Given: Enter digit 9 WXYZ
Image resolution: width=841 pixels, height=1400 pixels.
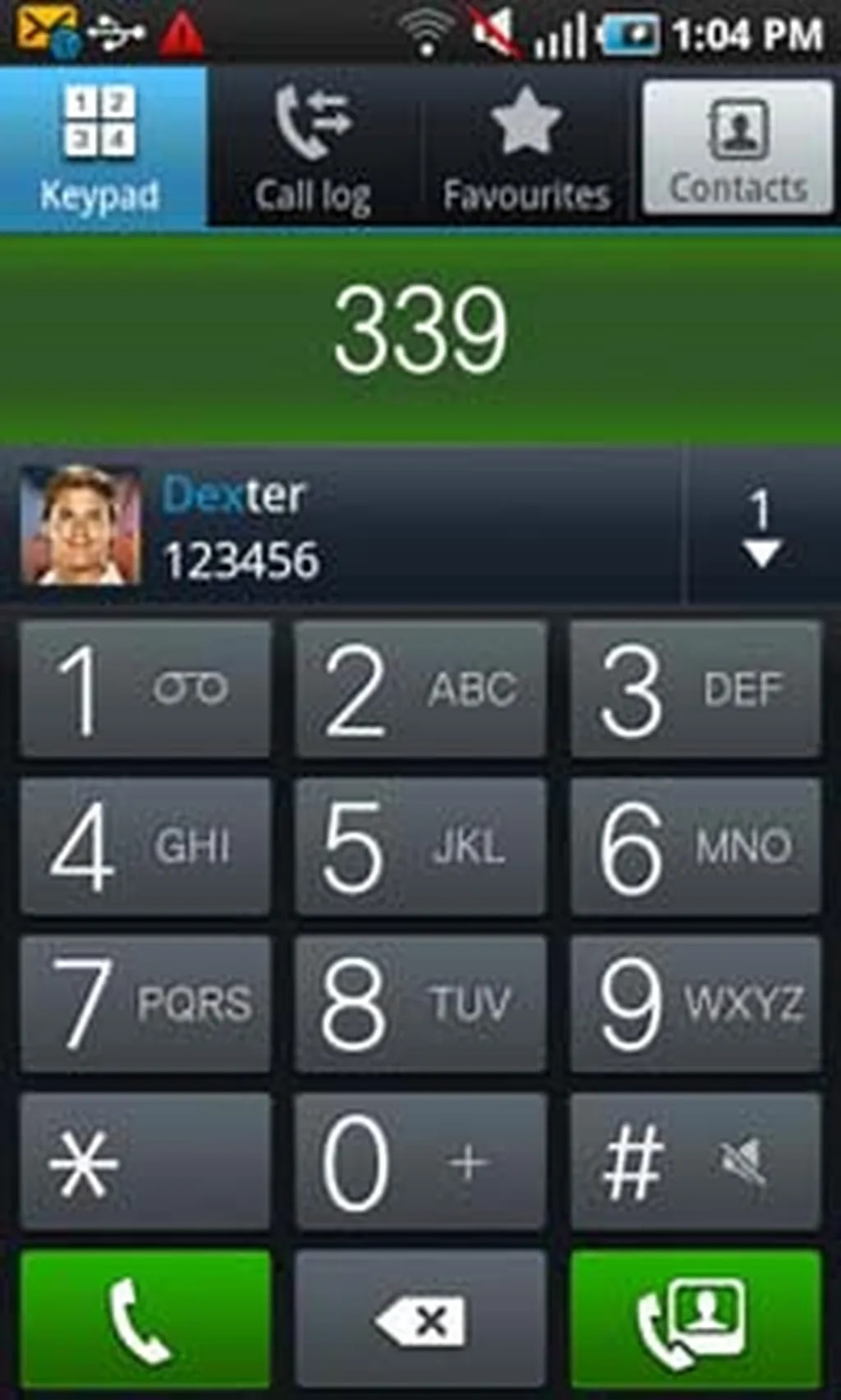Looking at the screenshot, I should coord(696,1003).
